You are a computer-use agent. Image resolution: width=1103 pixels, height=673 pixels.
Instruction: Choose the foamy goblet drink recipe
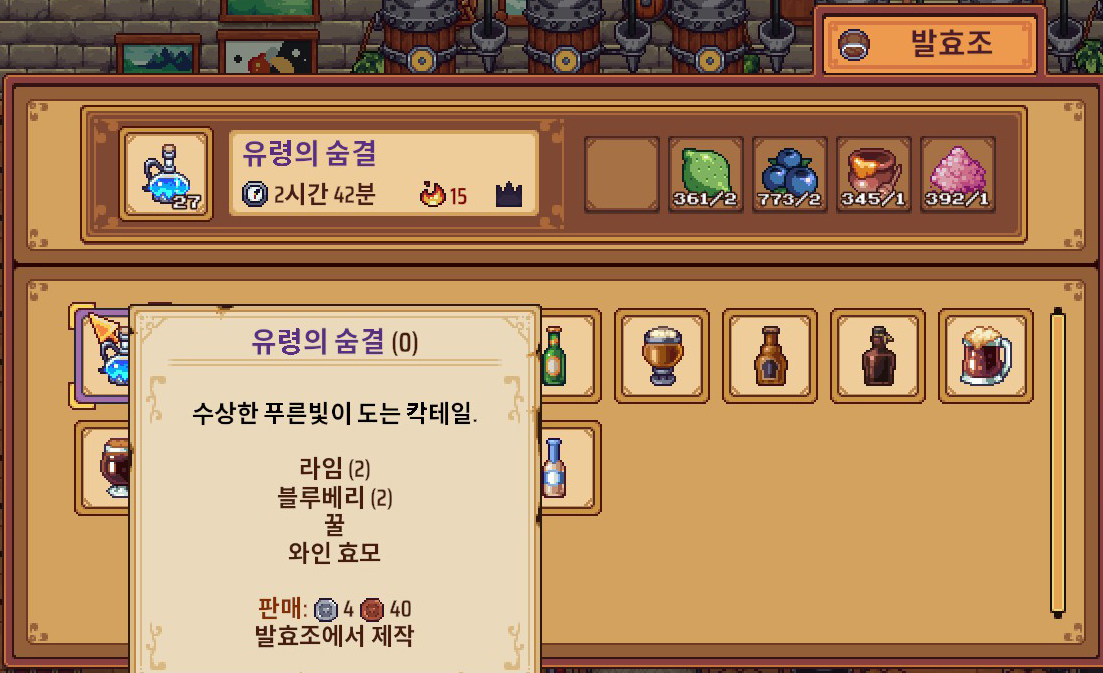661,355
